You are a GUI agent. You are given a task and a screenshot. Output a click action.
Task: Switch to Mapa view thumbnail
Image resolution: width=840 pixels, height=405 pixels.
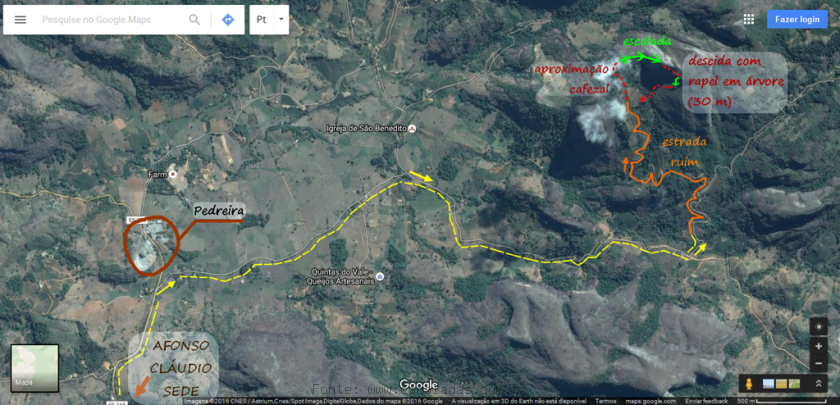tap(34, 368)
